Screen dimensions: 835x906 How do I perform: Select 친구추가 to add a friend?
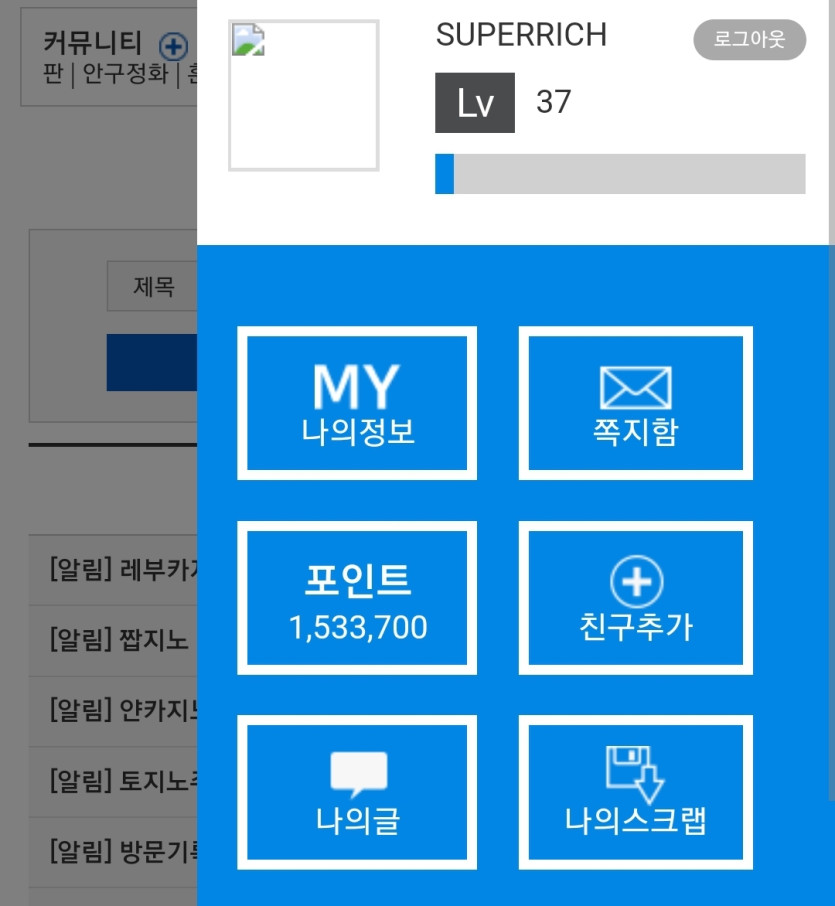pyautogui.click(x=636, y=597)
